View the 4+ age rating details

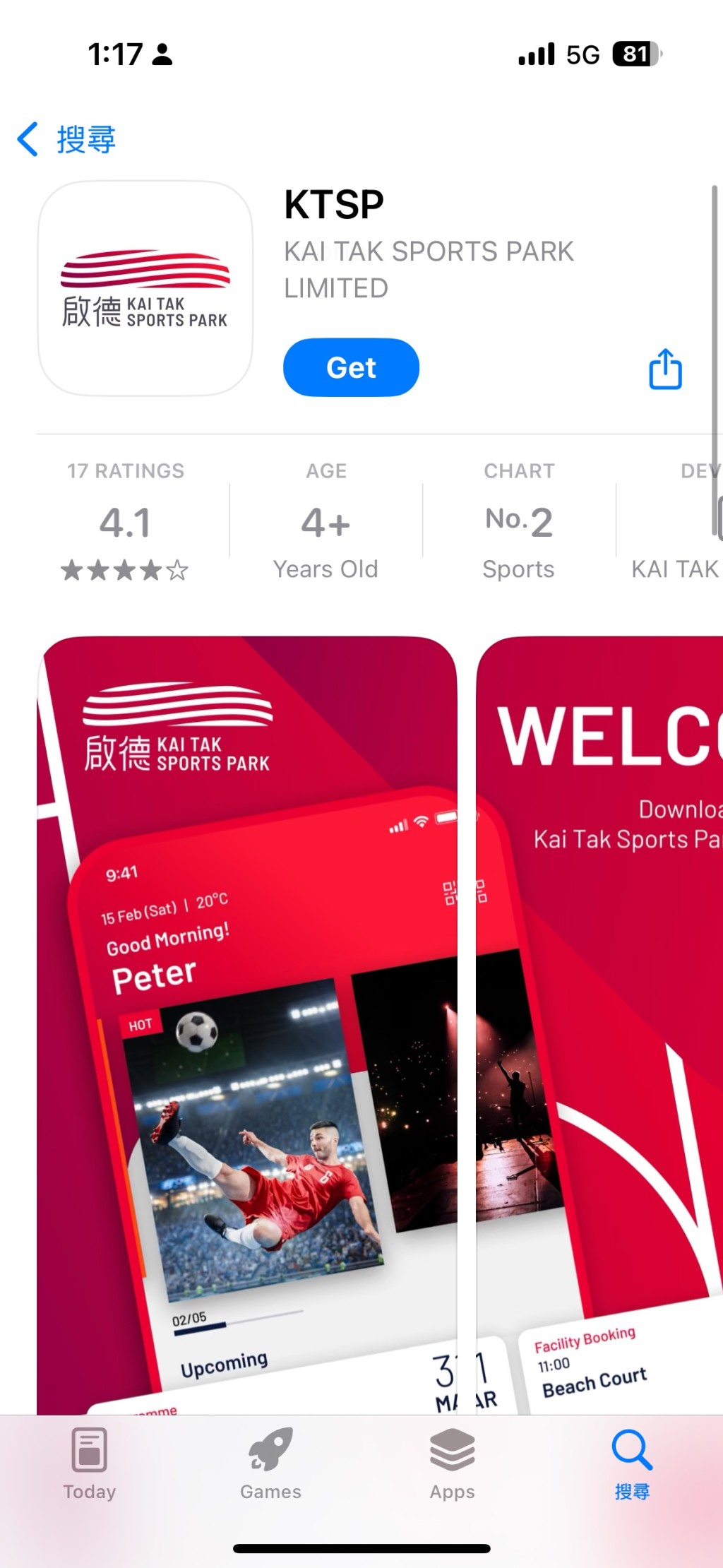click(x=325, y=521)
